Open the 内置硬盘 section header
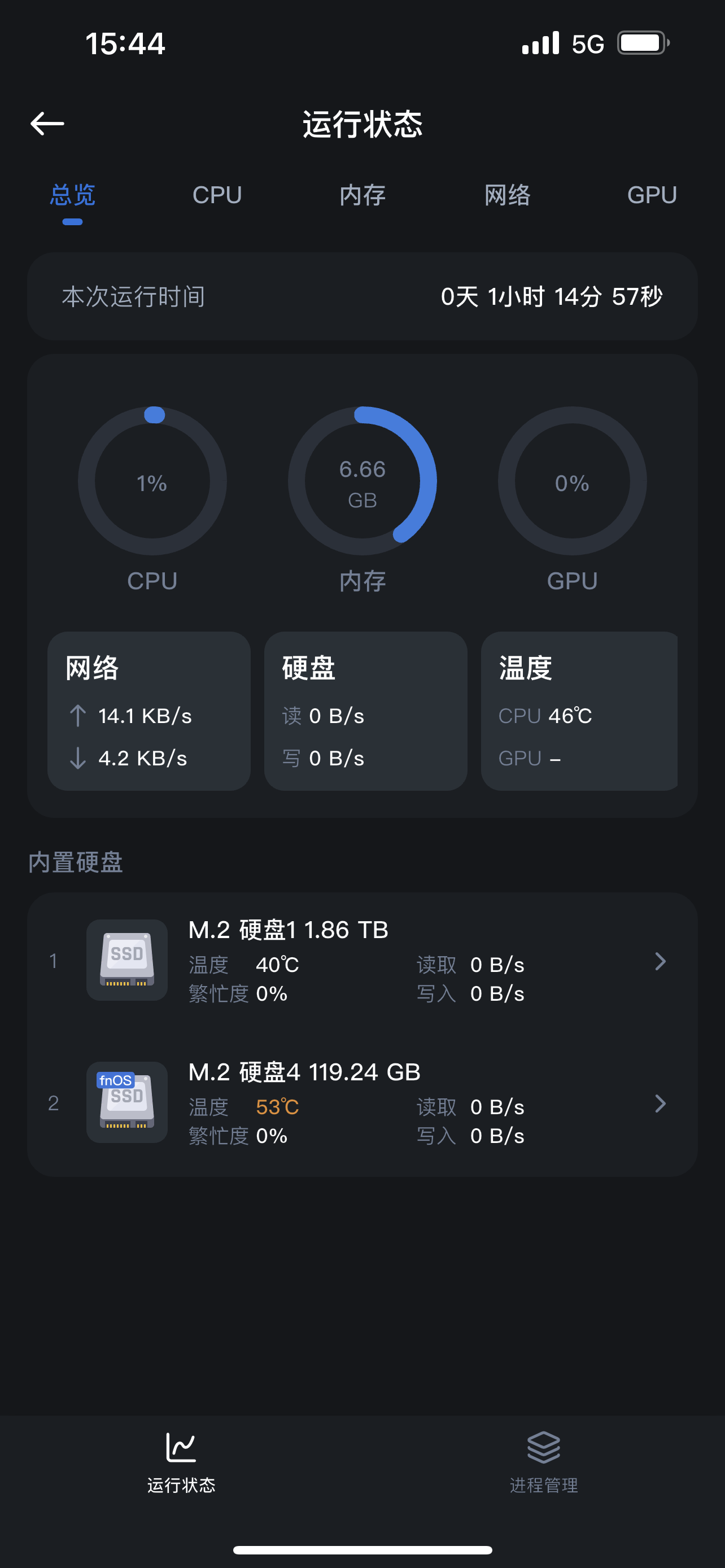The width and height of the screenshot is (725, 1568). 76,862
